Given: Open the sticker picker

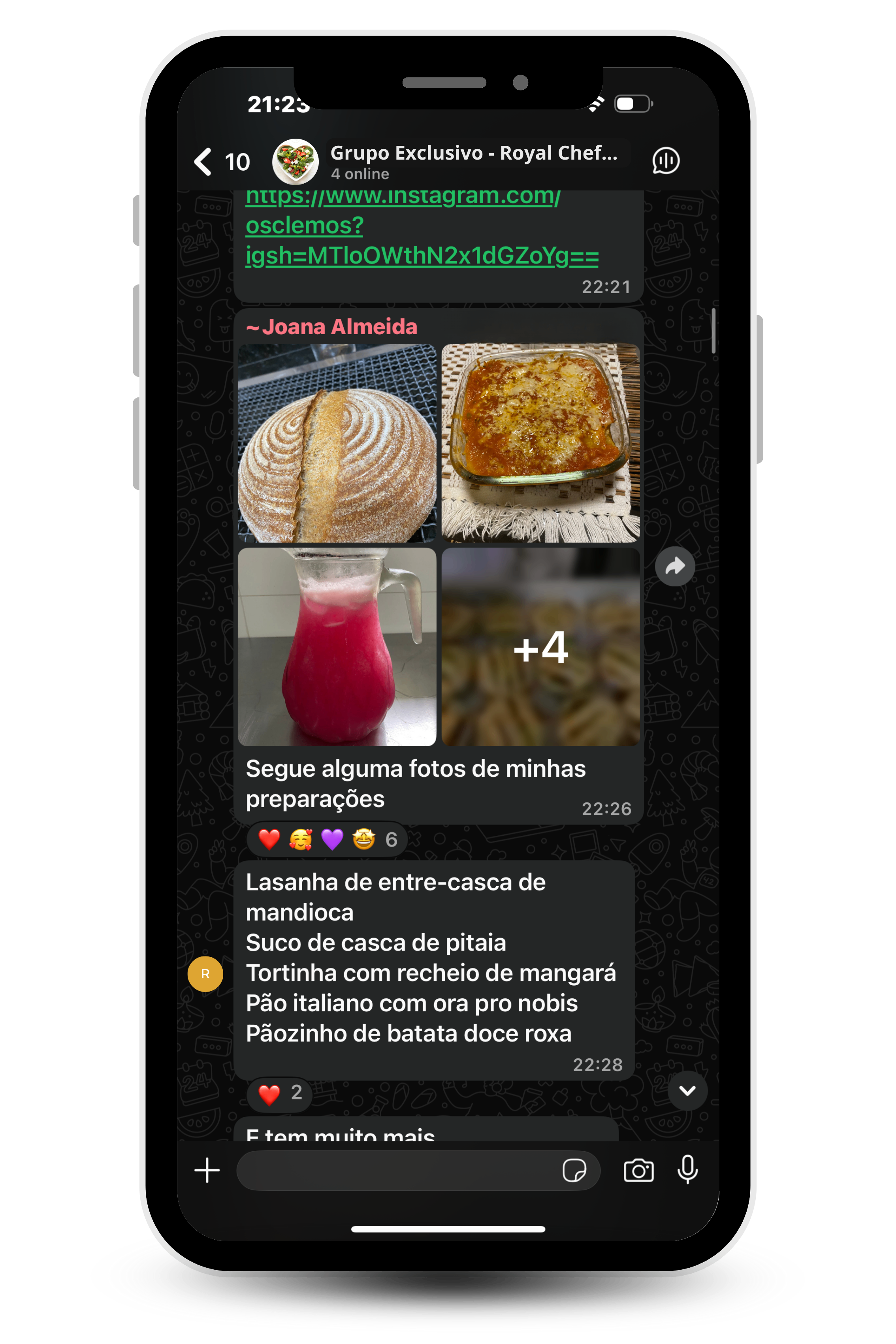Looking at the screenshot, I should coord(574,1170).
